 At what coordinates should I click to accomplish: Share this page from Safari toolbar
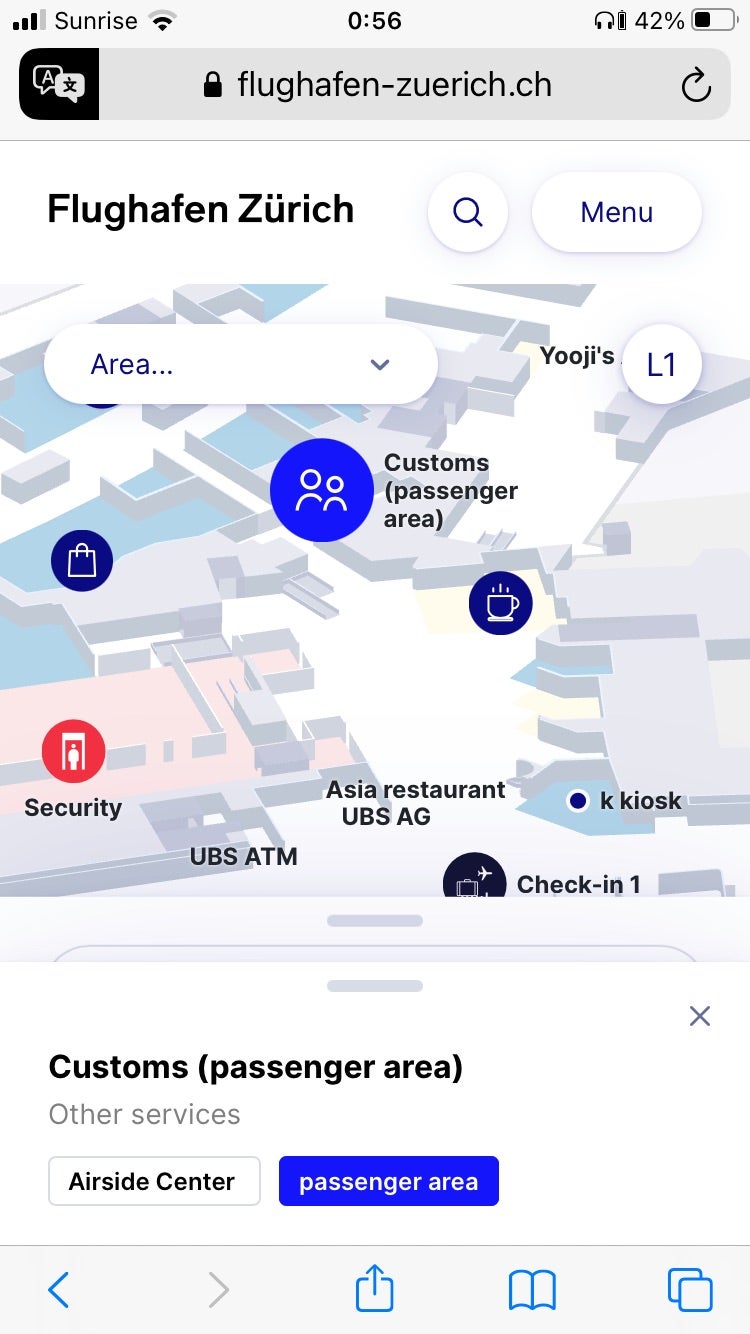point(375,1288)
